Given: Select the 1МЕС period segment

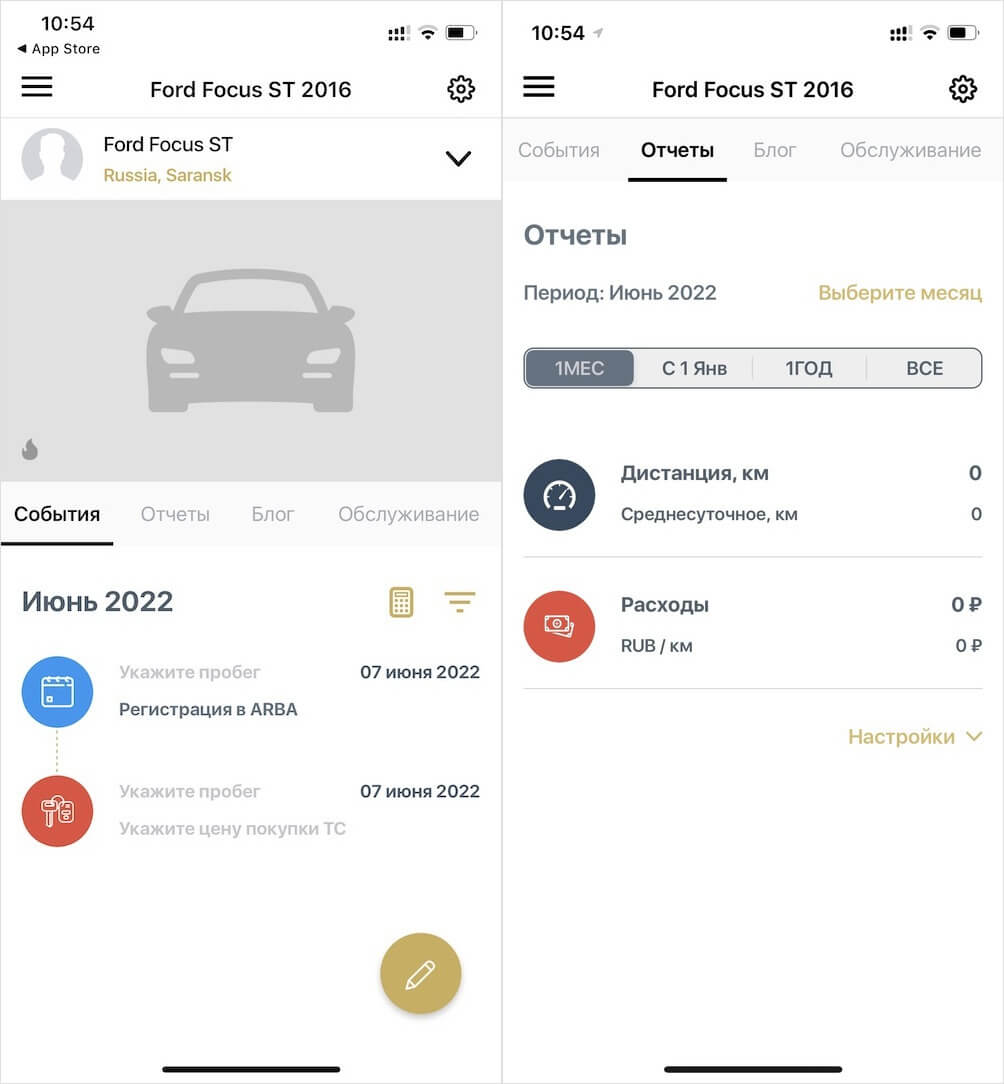Looking at the screenshot, I should pos(580,368).
